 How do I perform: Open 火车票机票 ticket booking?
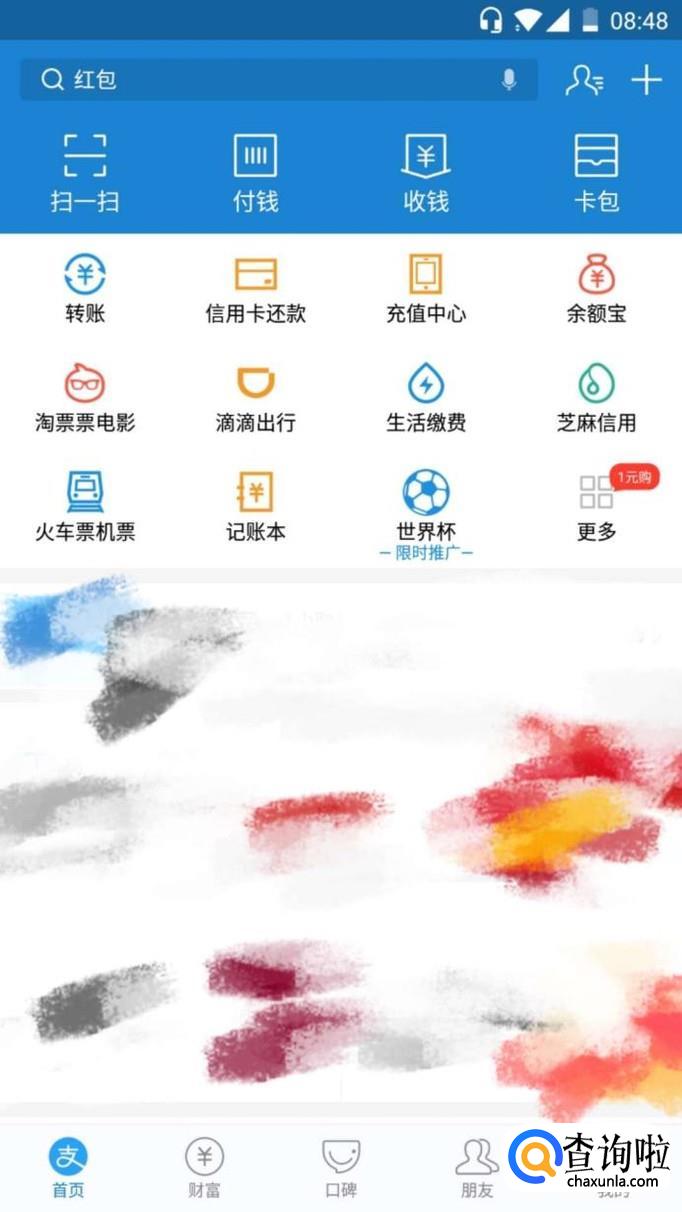click(x=85, y=507)
